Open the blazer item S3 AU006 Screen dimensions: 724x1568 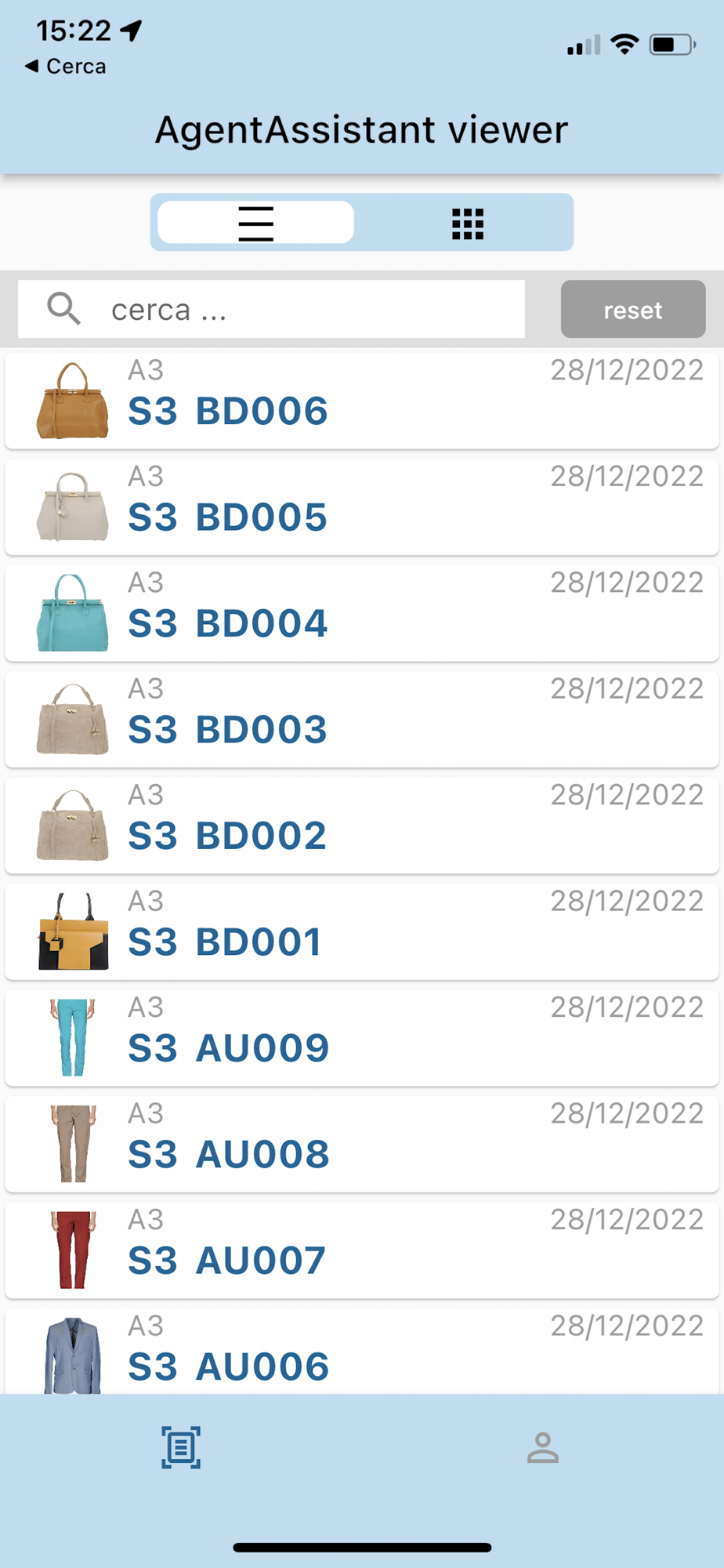[362, 1351]
